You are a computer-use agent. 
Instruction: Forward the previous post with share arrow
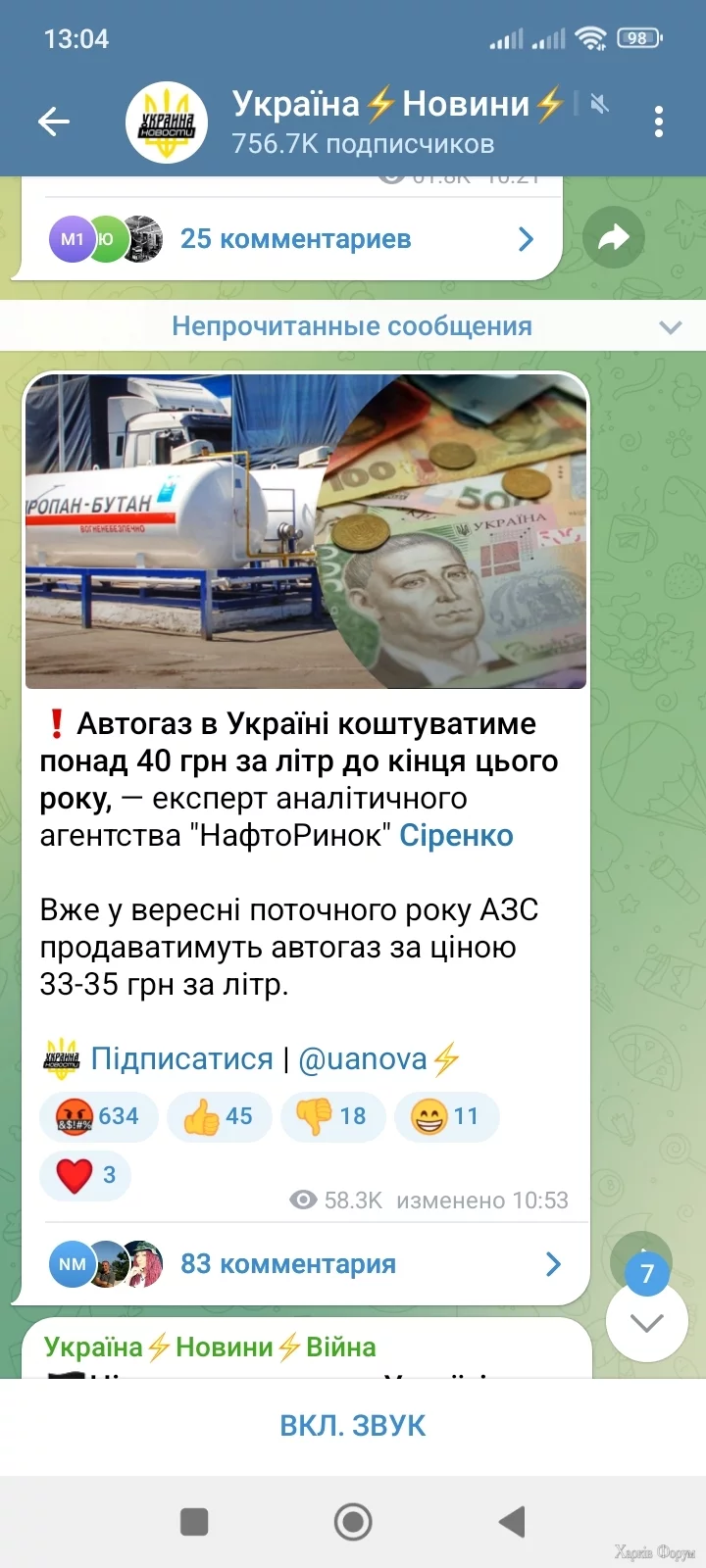(613, 237)
